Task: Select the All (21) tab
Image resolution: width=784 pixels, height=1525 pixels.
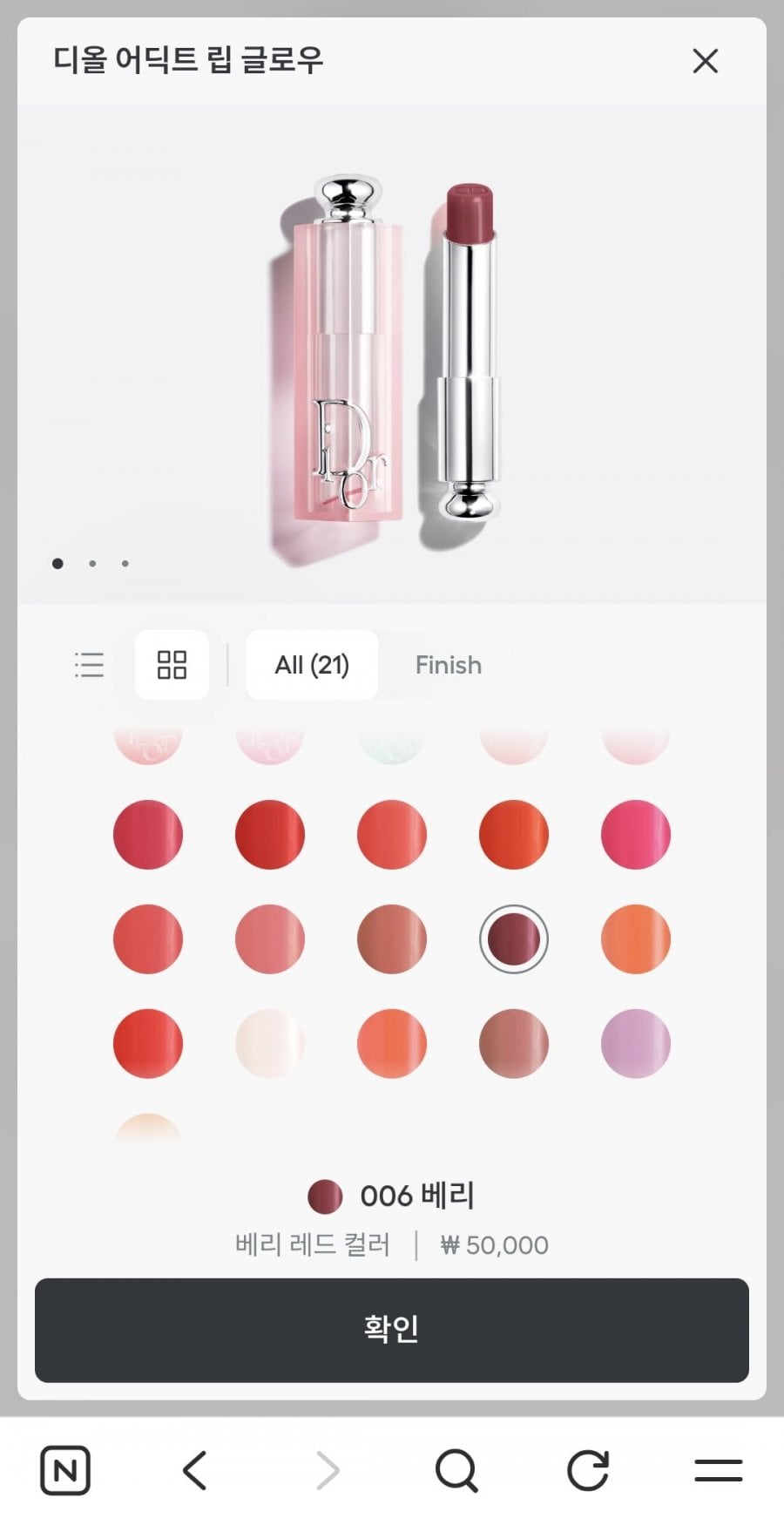Action: [x=312, y=665]
